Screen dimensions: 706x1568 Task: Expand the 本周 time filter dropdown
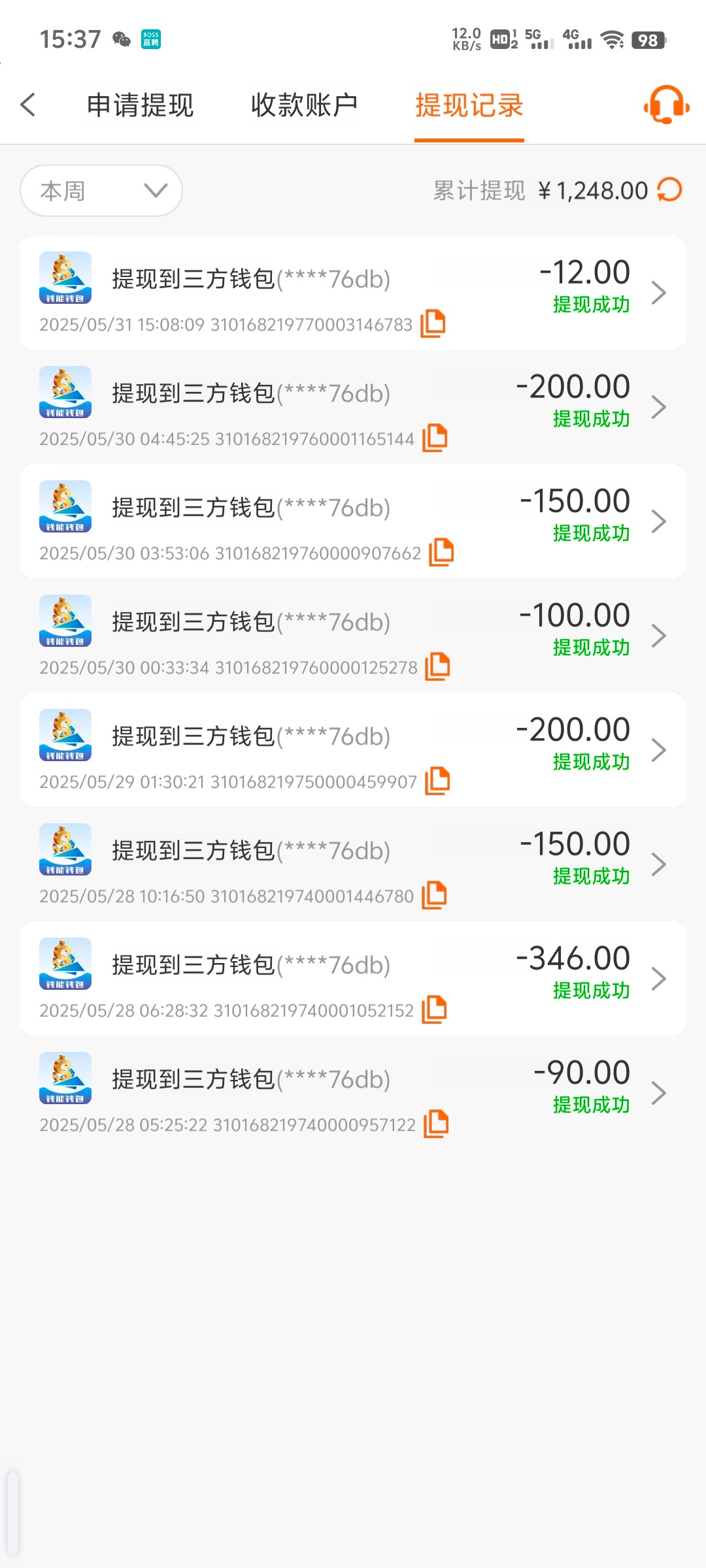click(101, 191)
